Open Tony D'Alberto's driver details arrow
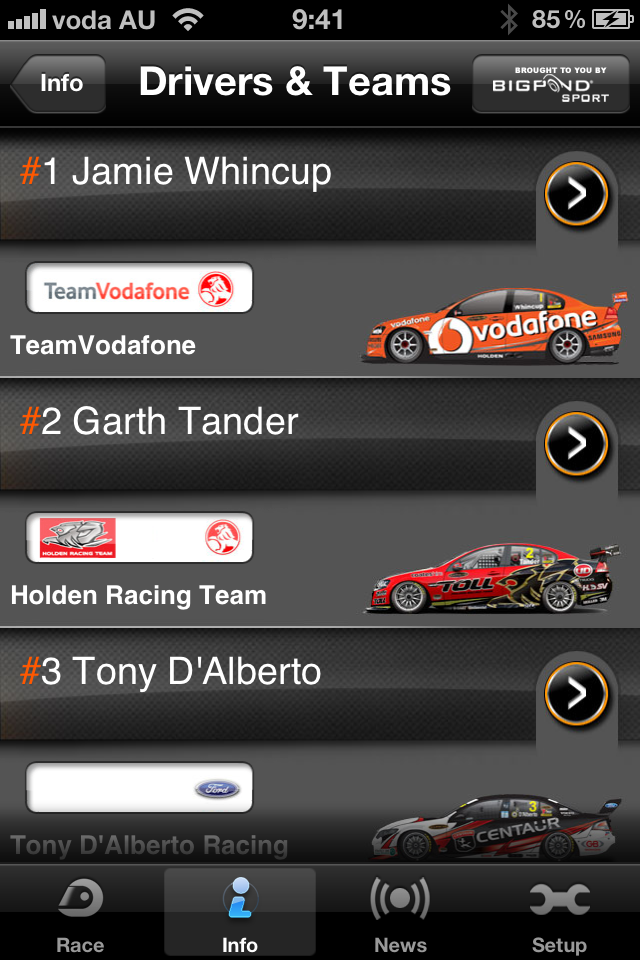 click(576, 692)
